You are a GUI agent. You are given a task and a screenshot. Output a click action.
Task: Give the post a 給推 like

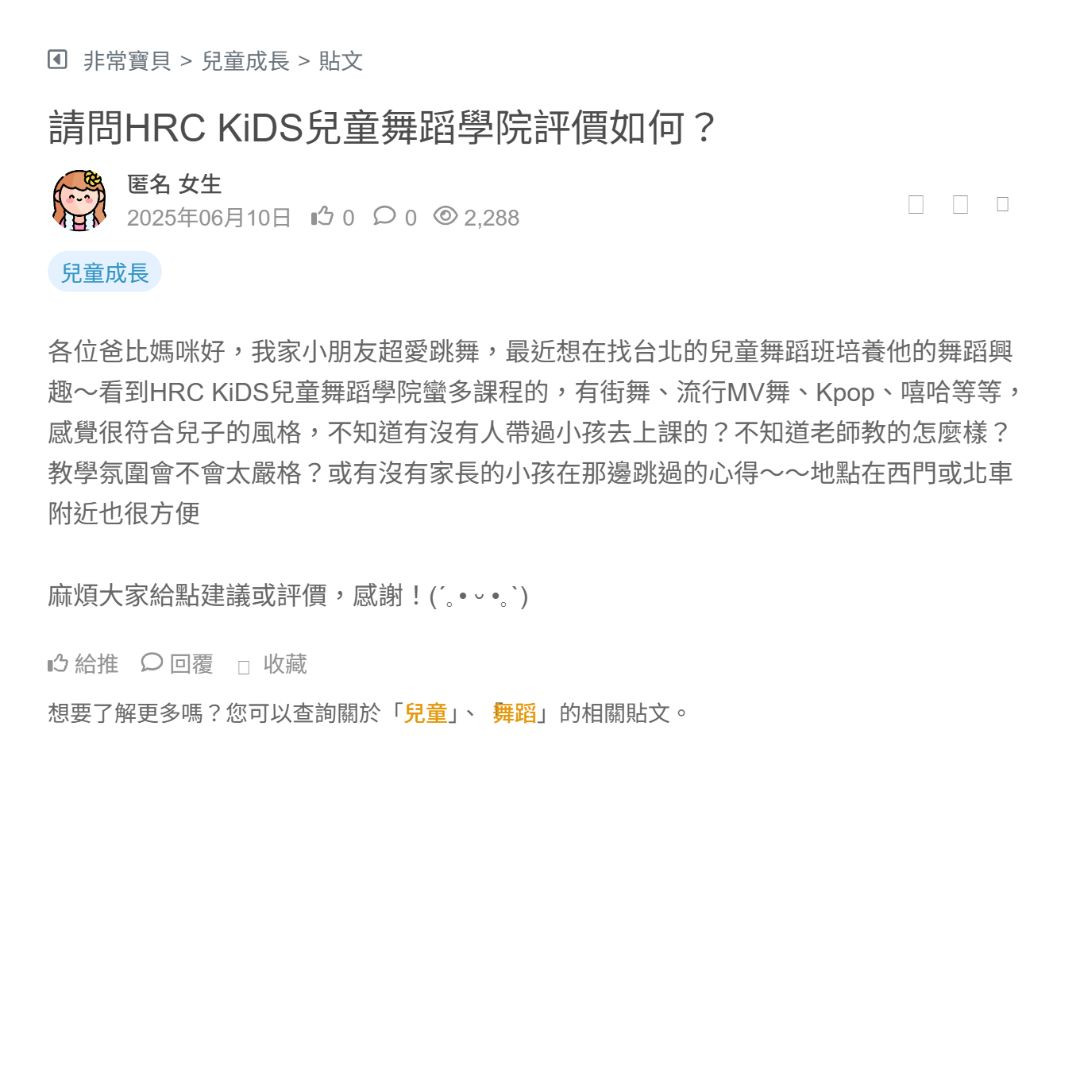tap(84, 663)
